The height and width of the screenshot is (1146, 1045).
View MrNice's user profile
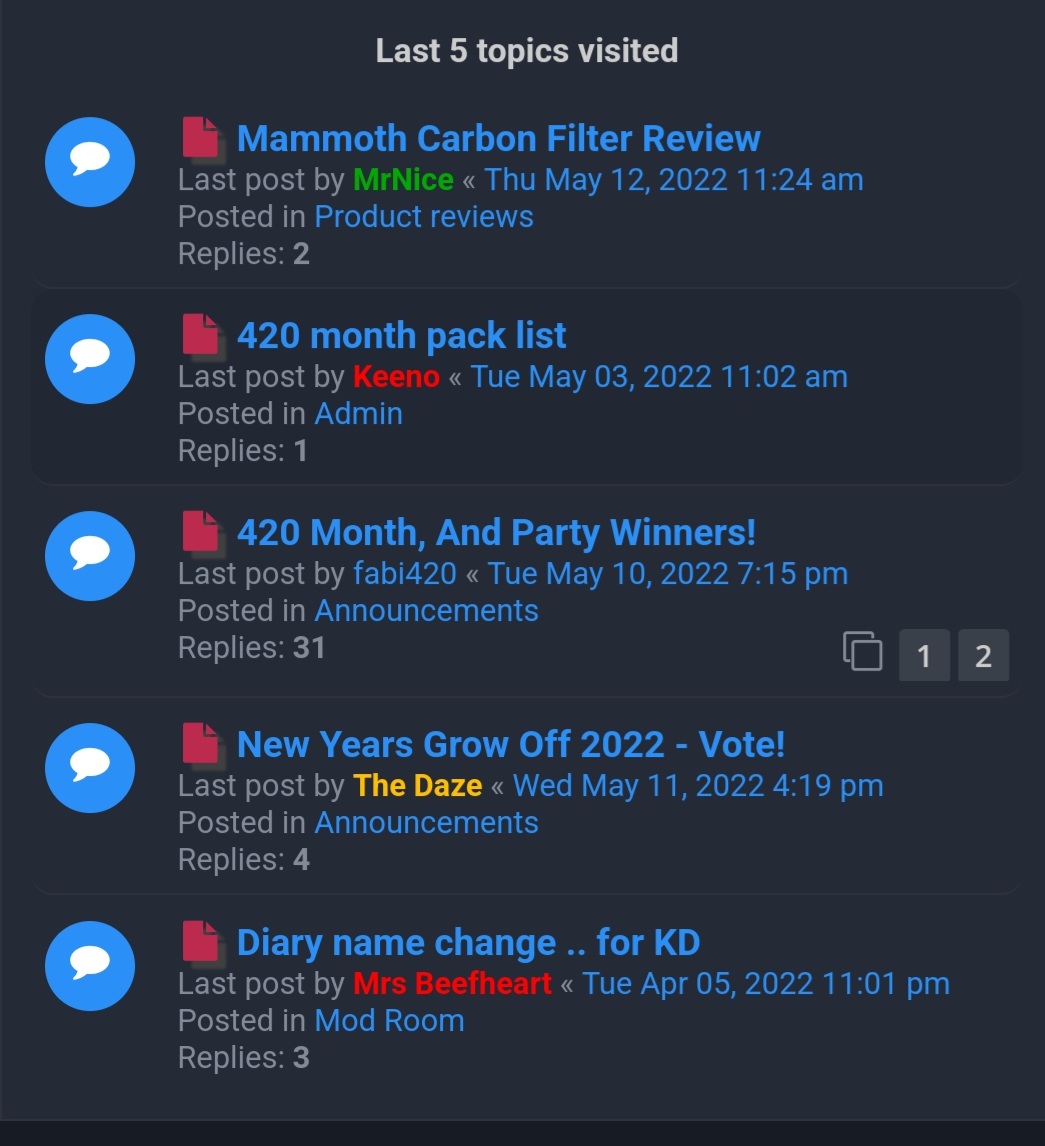click(x=403, y=180)
